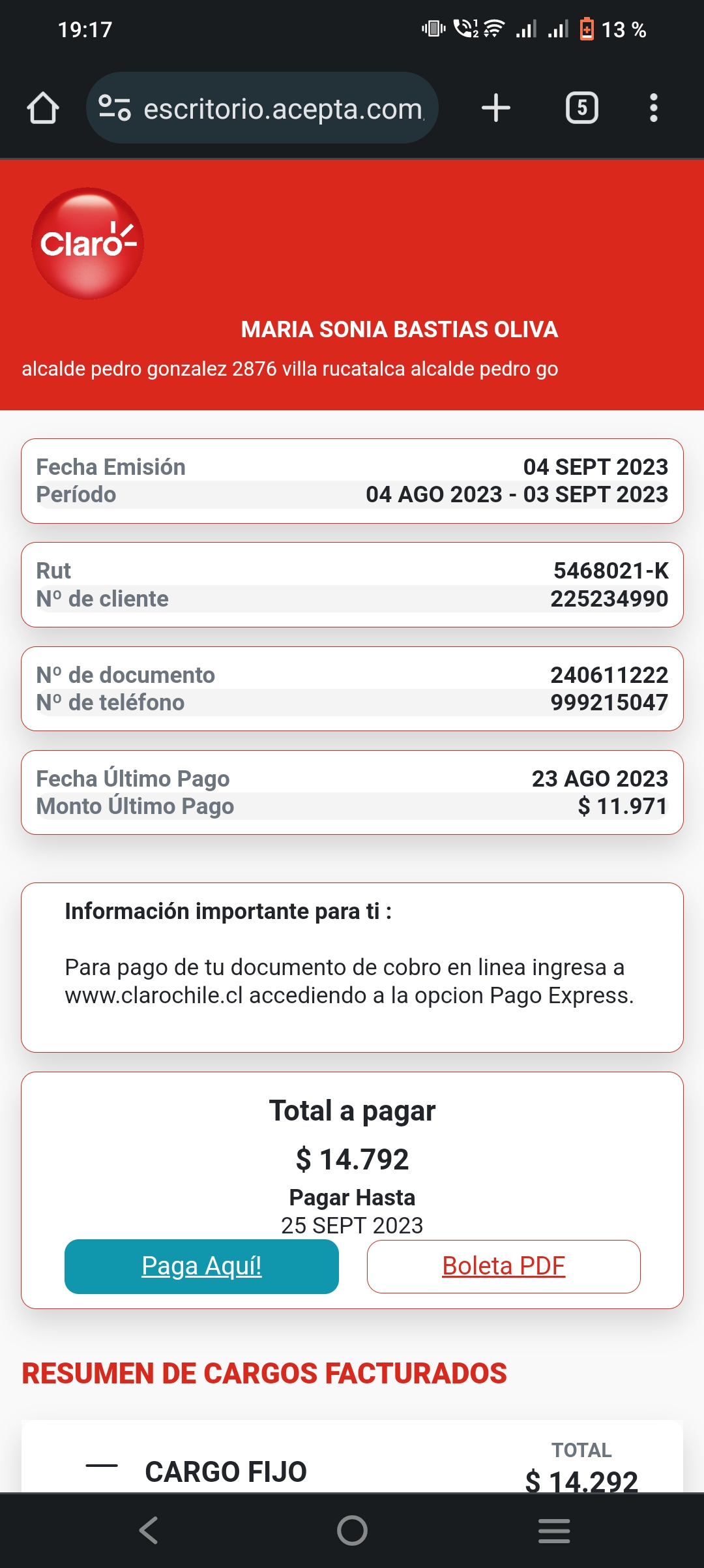This screenshot has height=1568, width=704.
Task: Open the browser overflow menu
Action: [653, 108]
